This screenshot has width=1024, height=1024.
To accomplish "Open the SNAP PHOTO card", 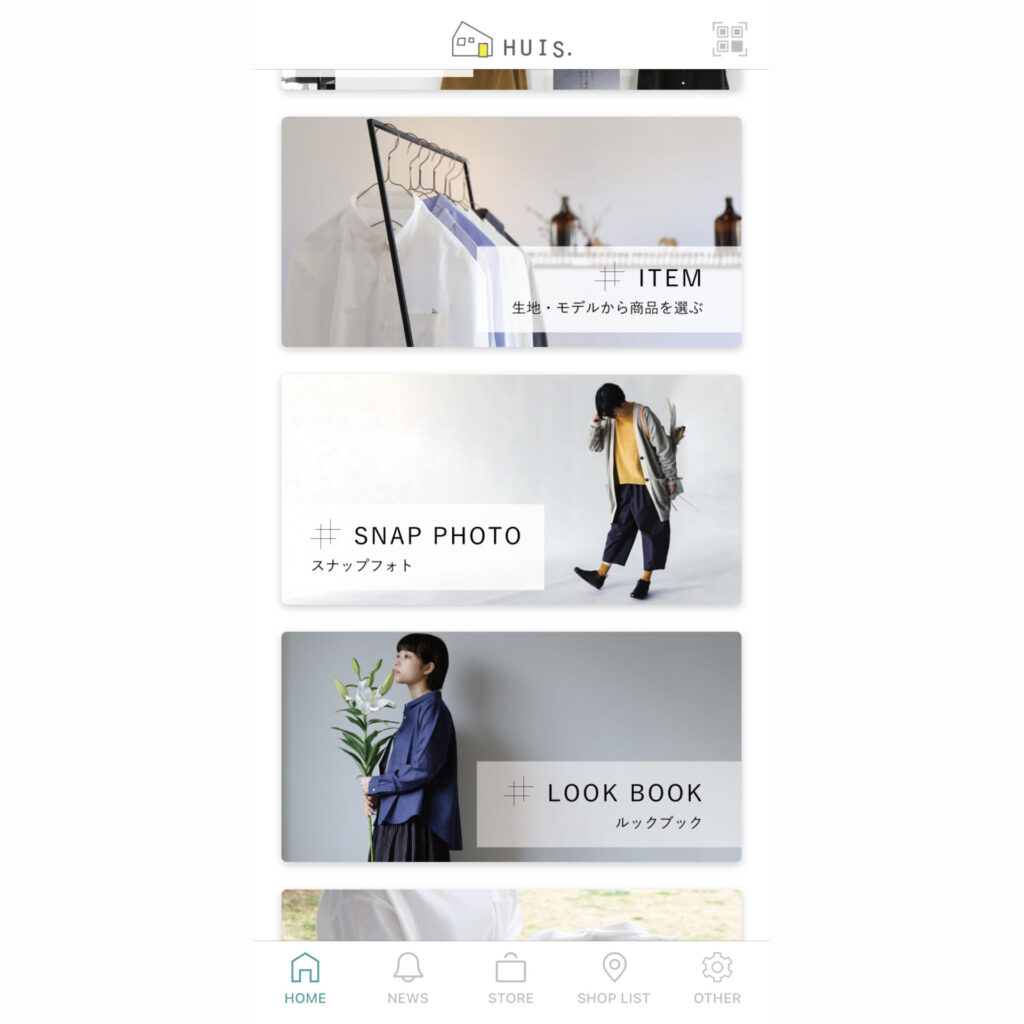I will point(511,490).
